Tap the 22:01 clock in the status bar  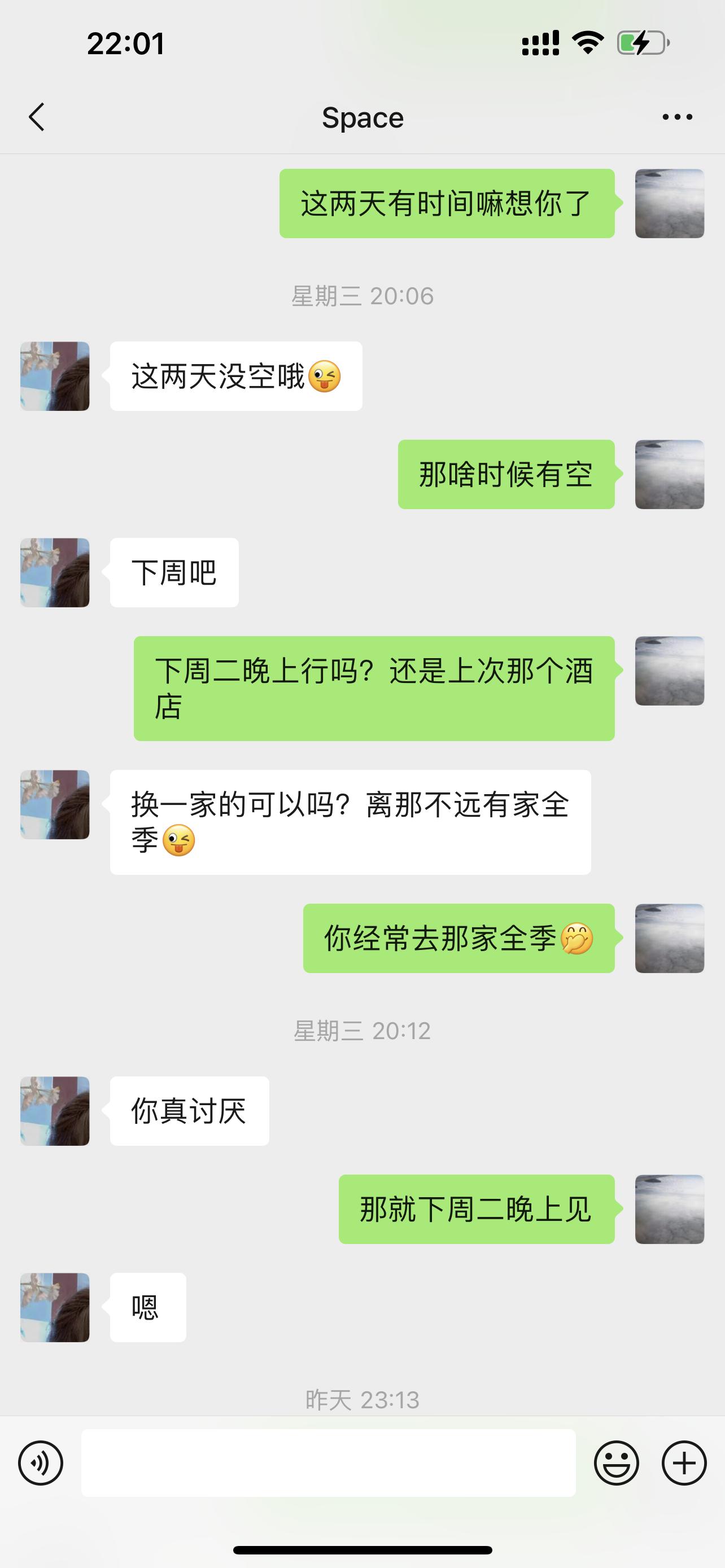(125, 42)
